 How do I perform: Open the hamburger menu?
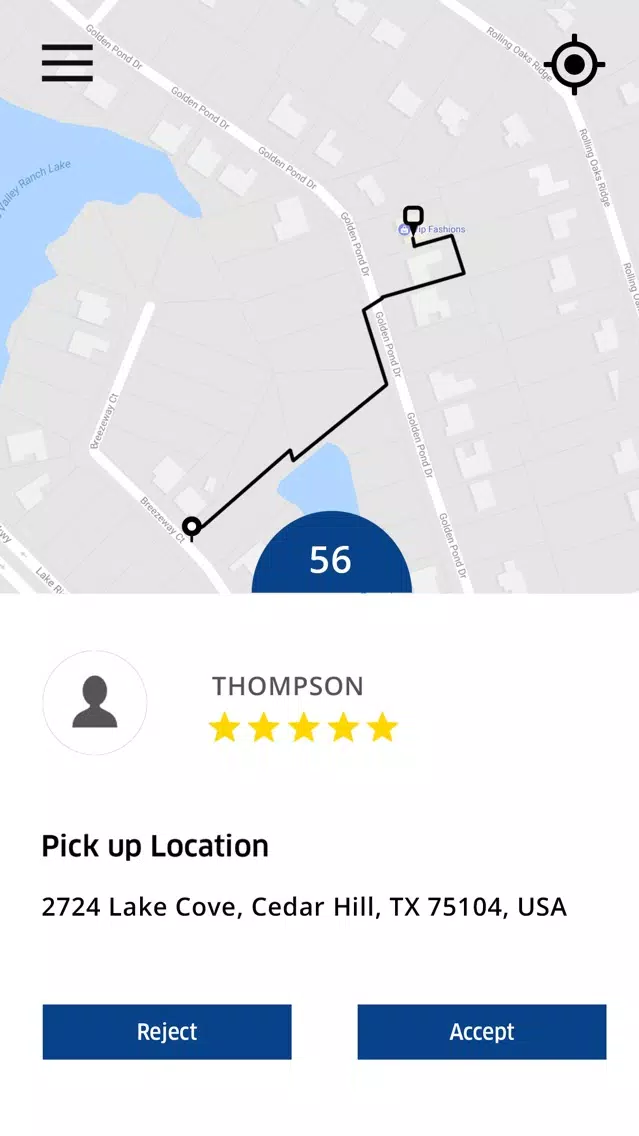[67, 63]
